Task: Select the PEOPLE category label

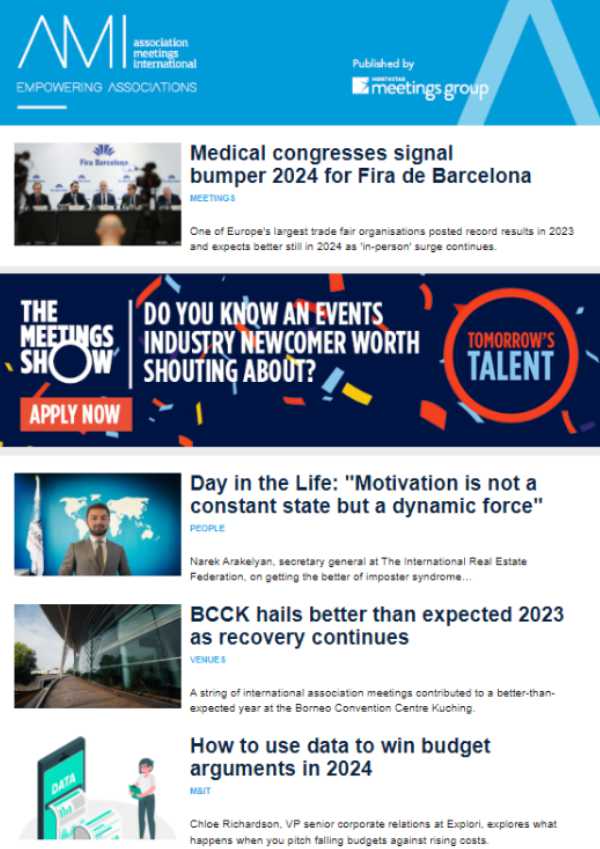Action: 207,528
